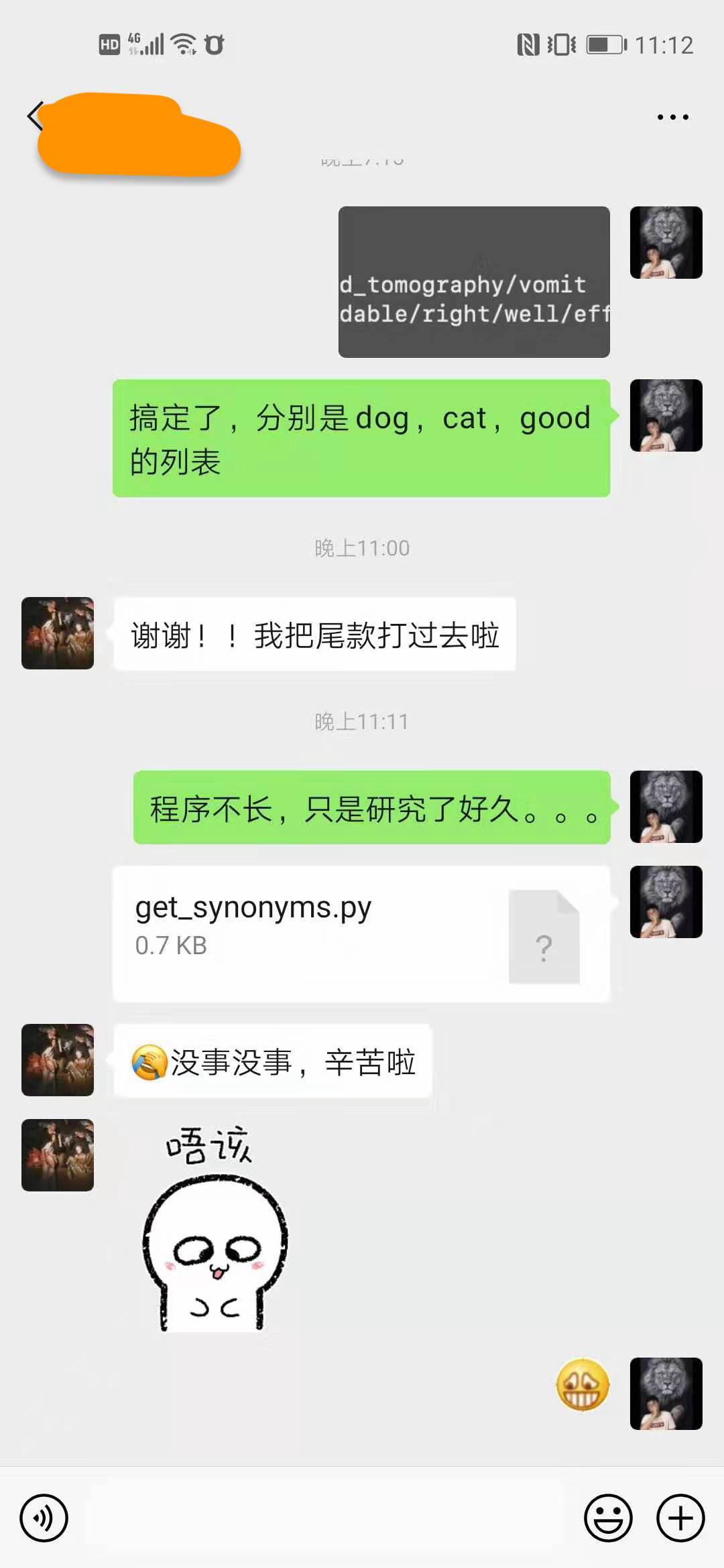The width and height of the screenshot is (724, 1568).
Task: Open the emoji sticker panel
Action: tap(608, 1518)
